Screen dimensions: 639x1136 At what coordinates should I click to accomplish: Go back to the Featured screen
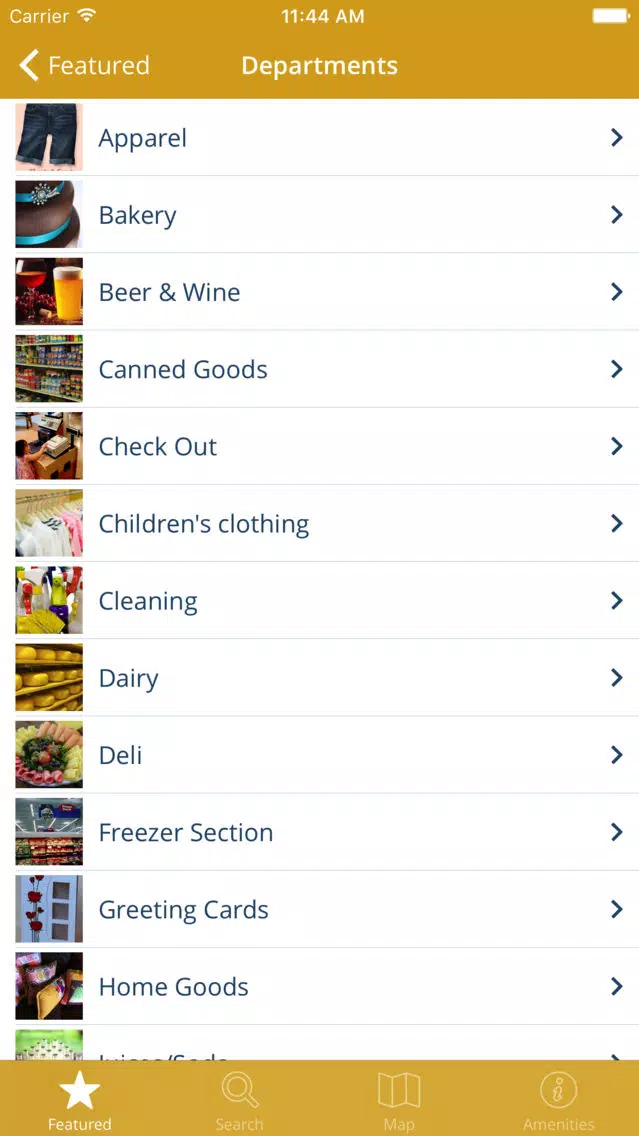(84, 65)
